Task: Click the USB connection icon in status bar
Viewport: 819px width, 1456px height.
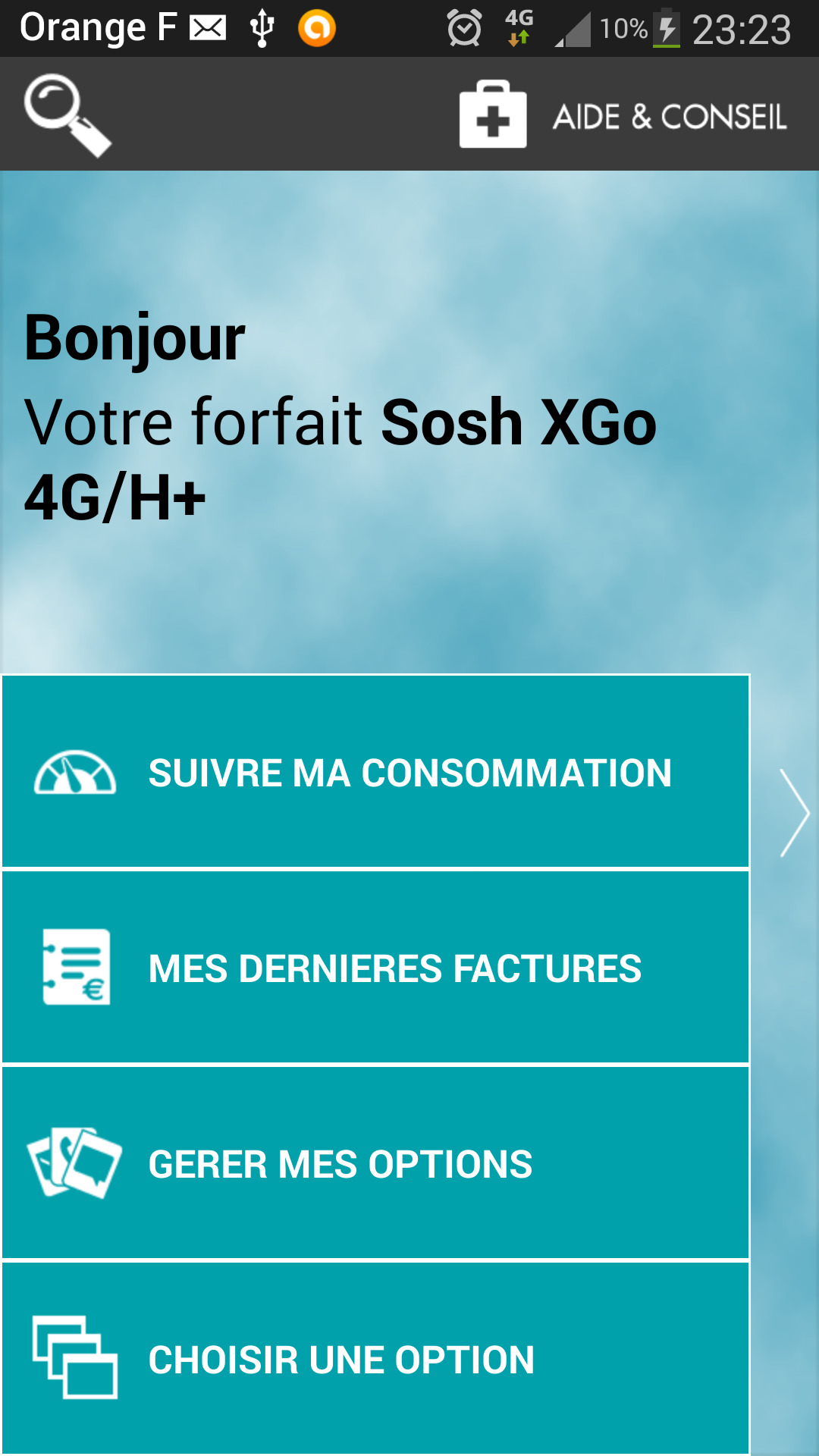Action: (261, 27)
